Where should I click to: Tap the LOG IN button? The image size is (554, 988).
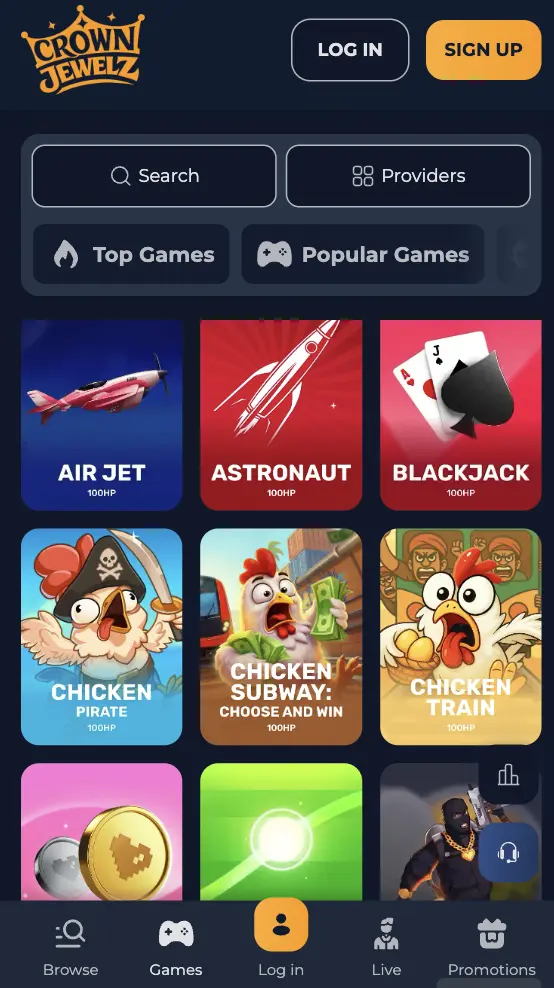click(350, 50)
